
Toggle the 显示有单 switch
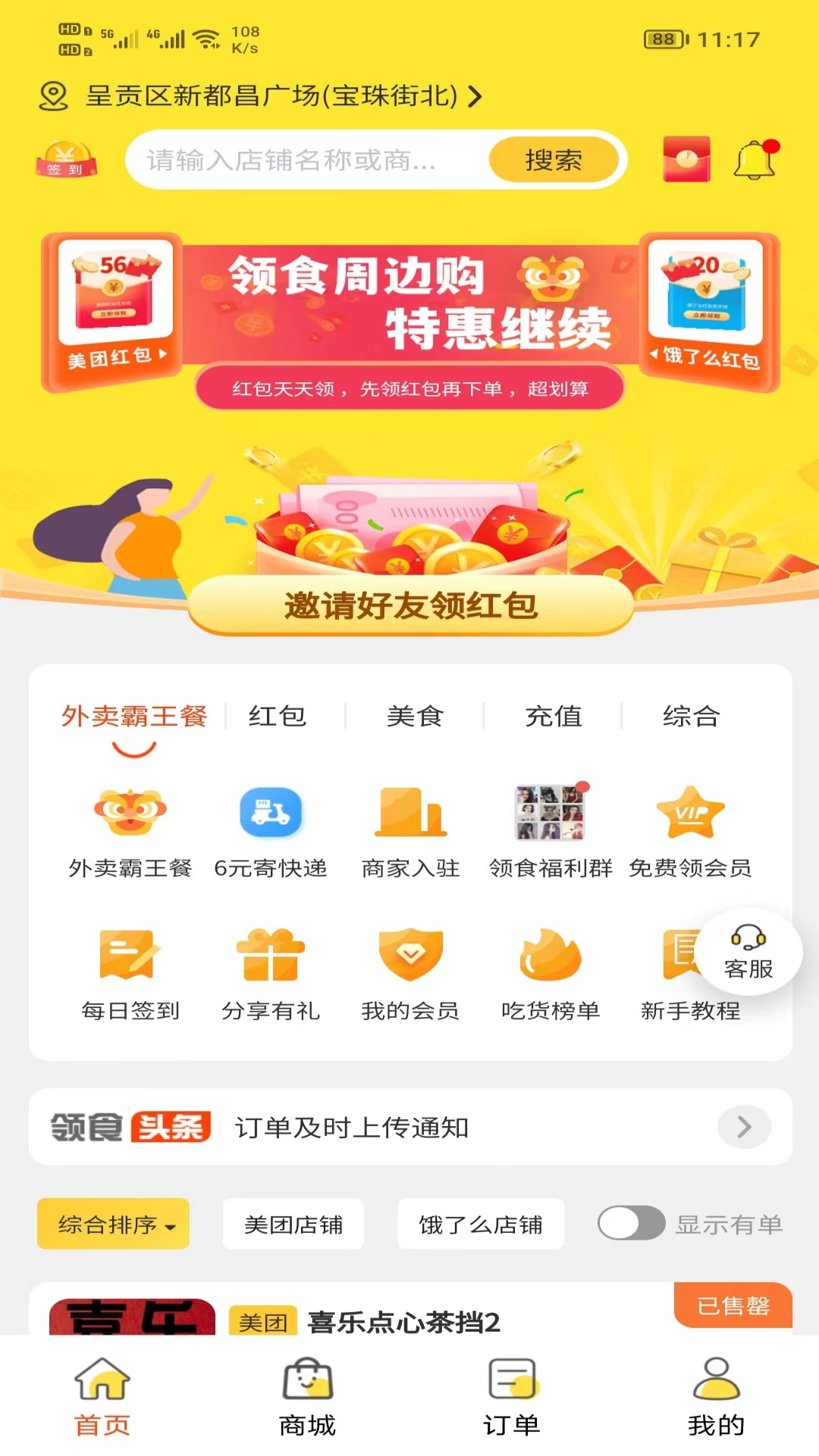pyautogui.click(x=631, y=1223)
